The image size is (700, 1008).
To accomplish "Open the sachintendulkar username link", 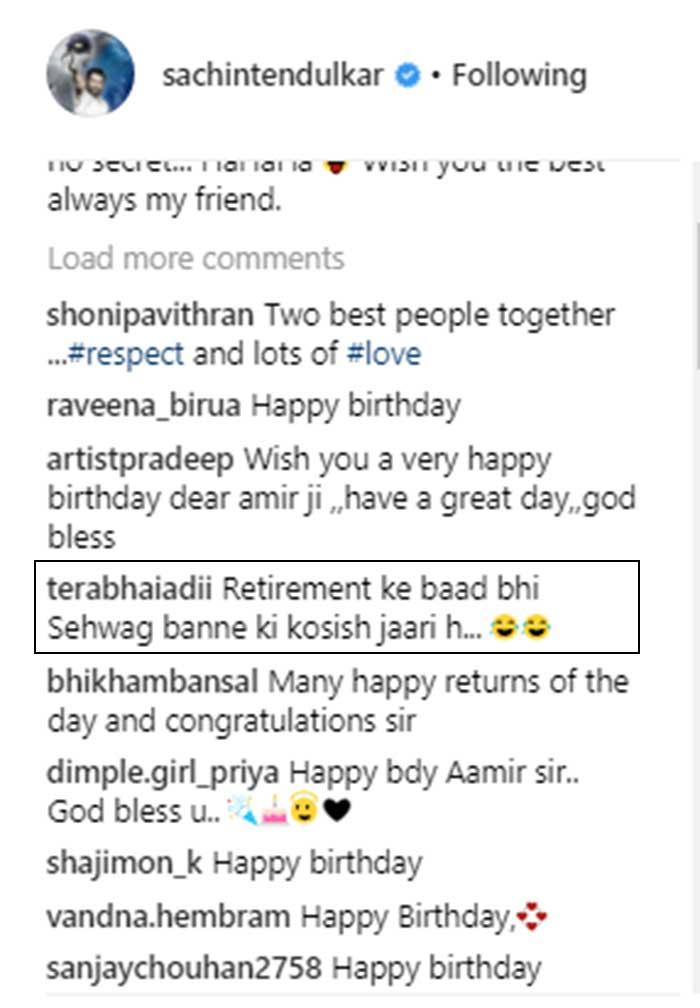I will pos(272,76).
